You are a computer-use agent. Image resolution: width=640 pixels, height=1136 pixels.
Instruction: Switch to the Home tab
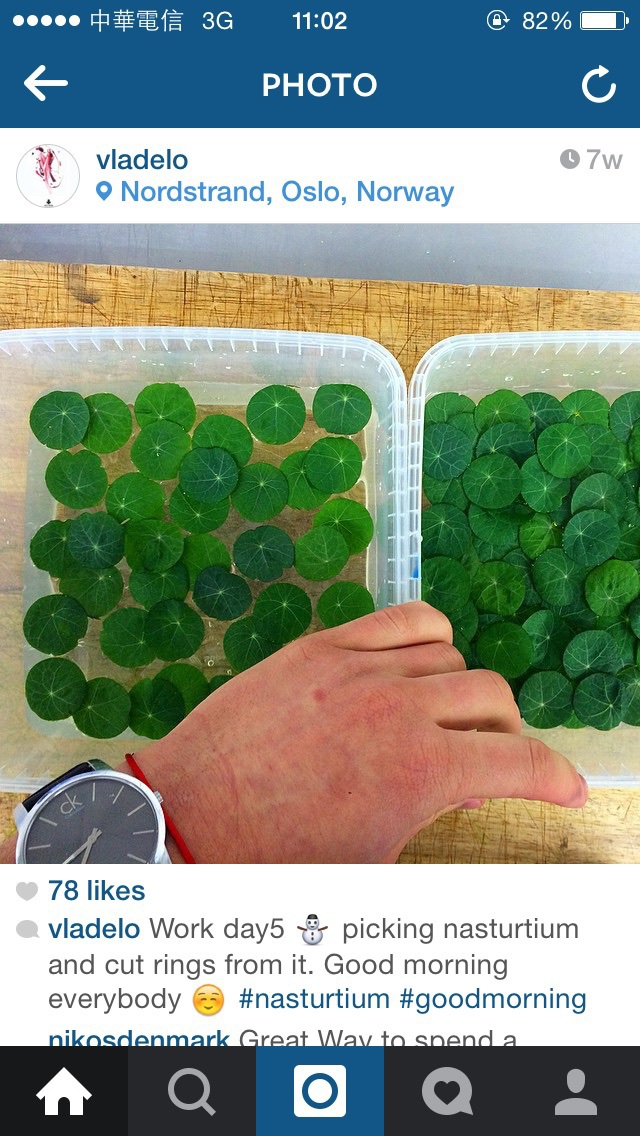tap(64, 1091)
